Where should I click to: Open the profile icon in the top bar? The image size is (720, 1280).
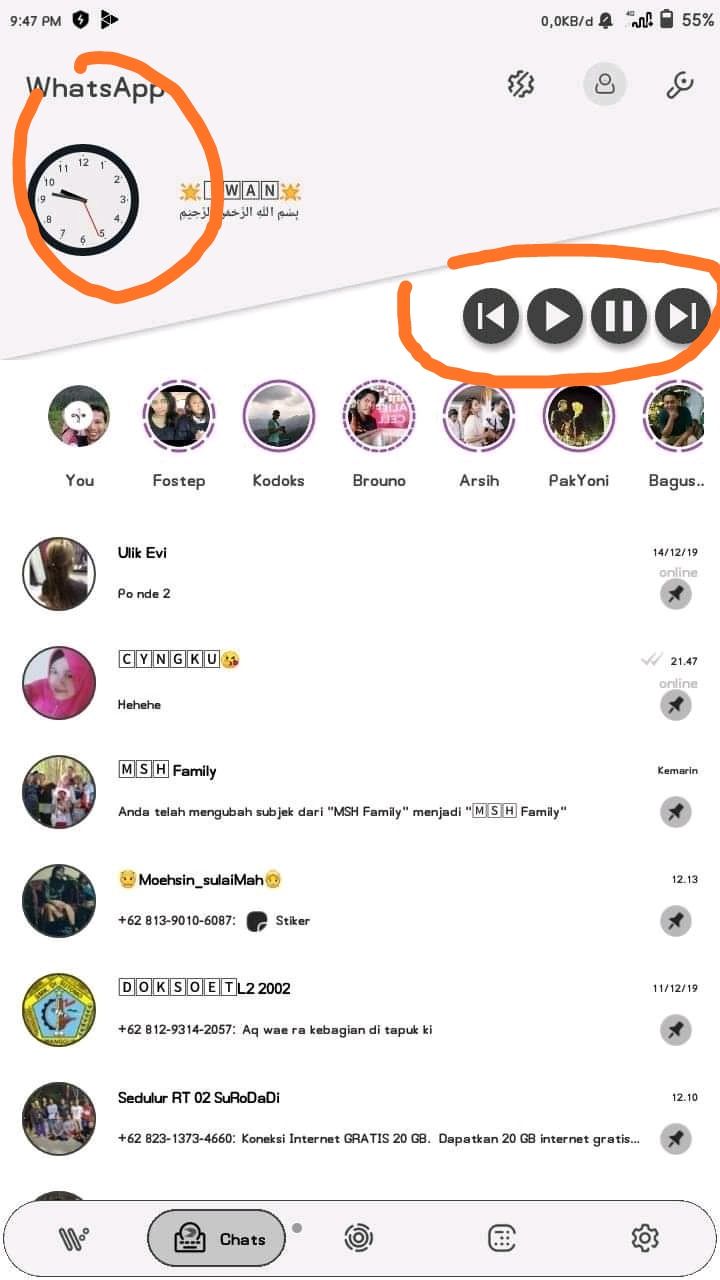pos(605,84)
